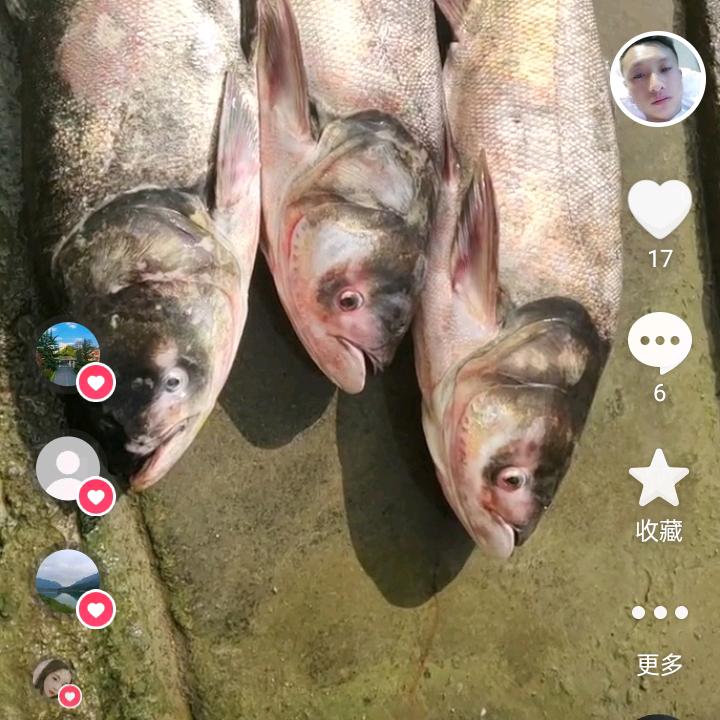
Task: Add this video to 收藏 favorites
Action: point(659,478)
